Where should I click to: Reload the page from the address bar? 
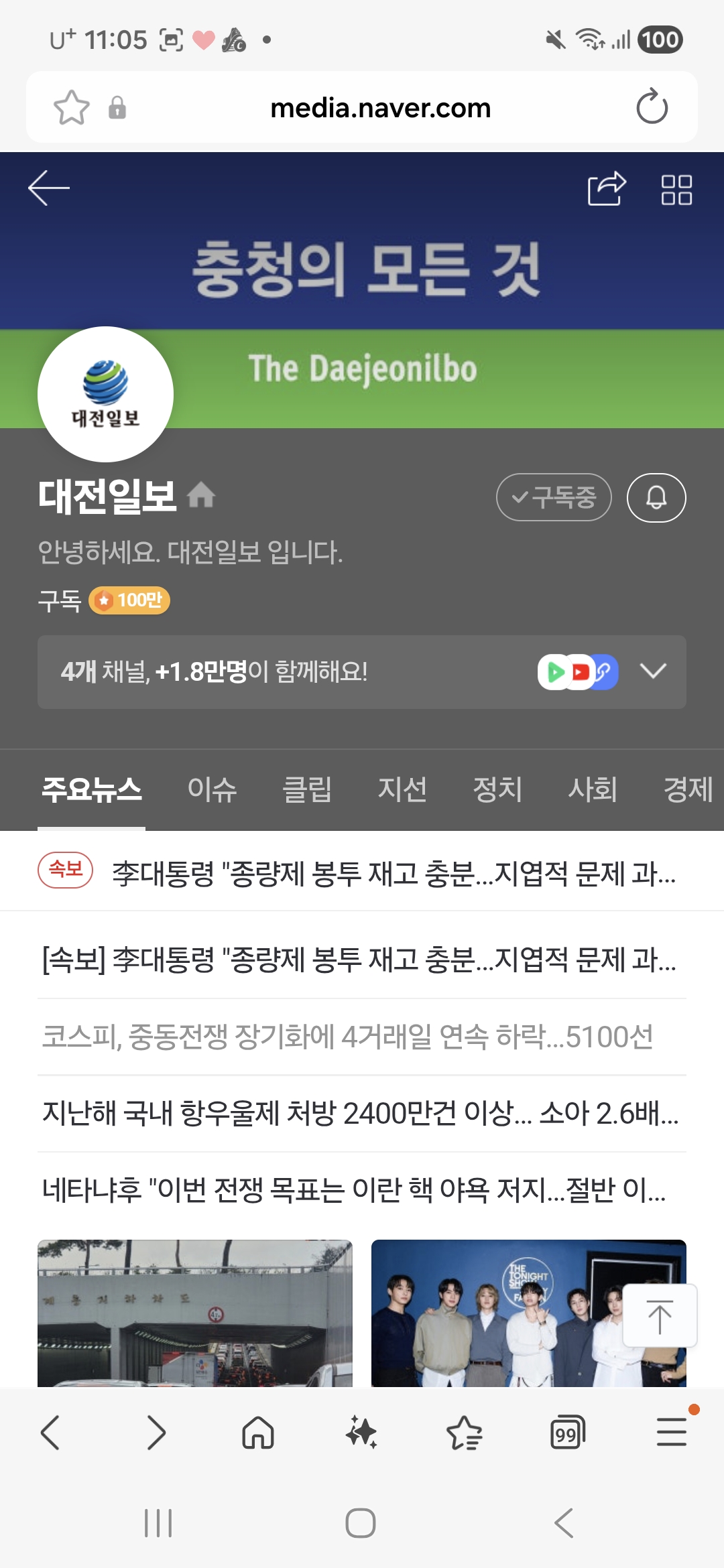[x=652, y=107]
